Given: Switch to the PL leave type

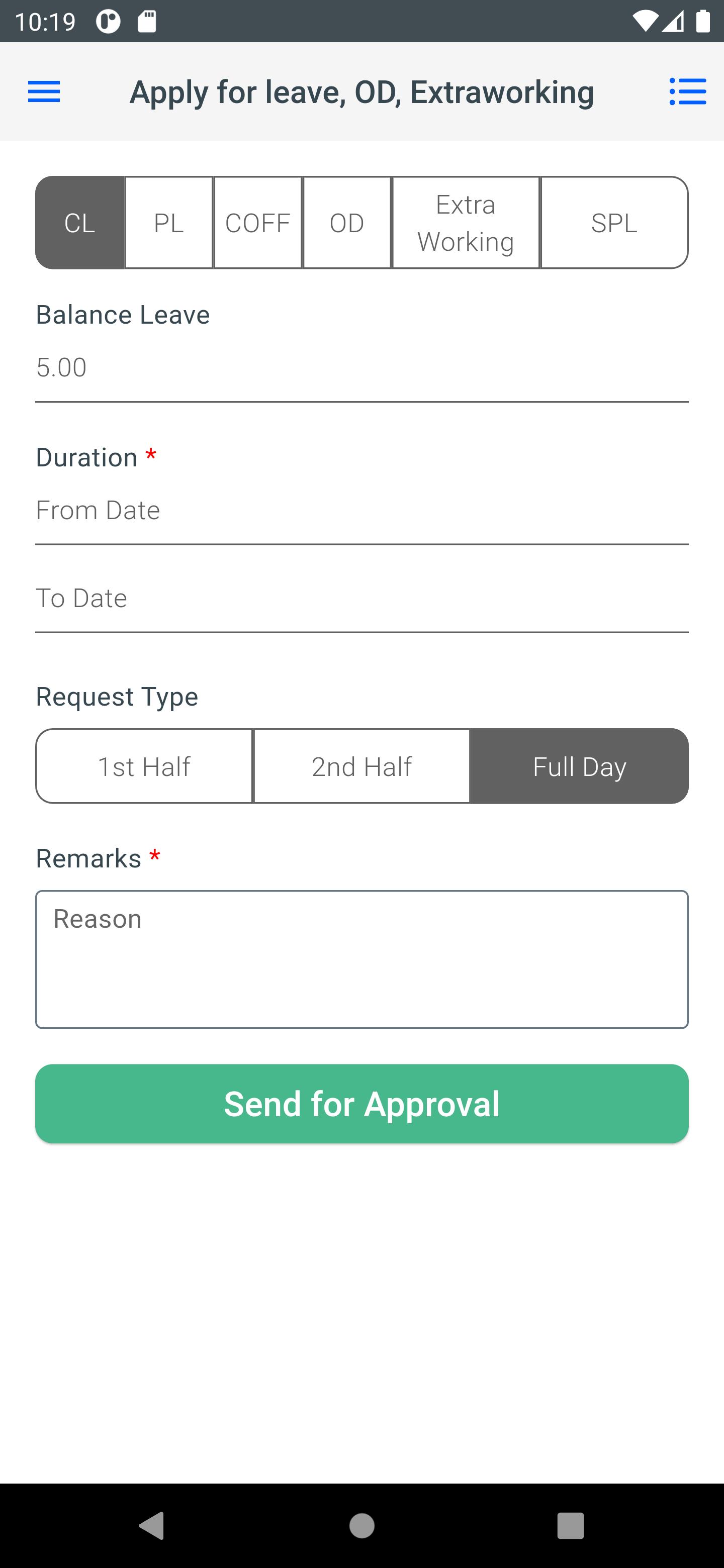Looking at the screenshot, I should tap(168, 223).
